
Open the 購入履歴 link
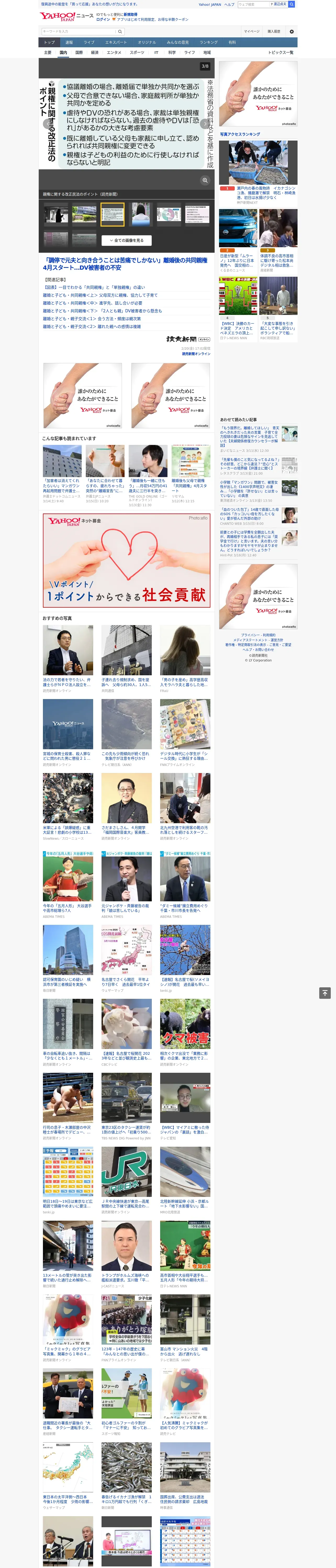coord(274,31)
